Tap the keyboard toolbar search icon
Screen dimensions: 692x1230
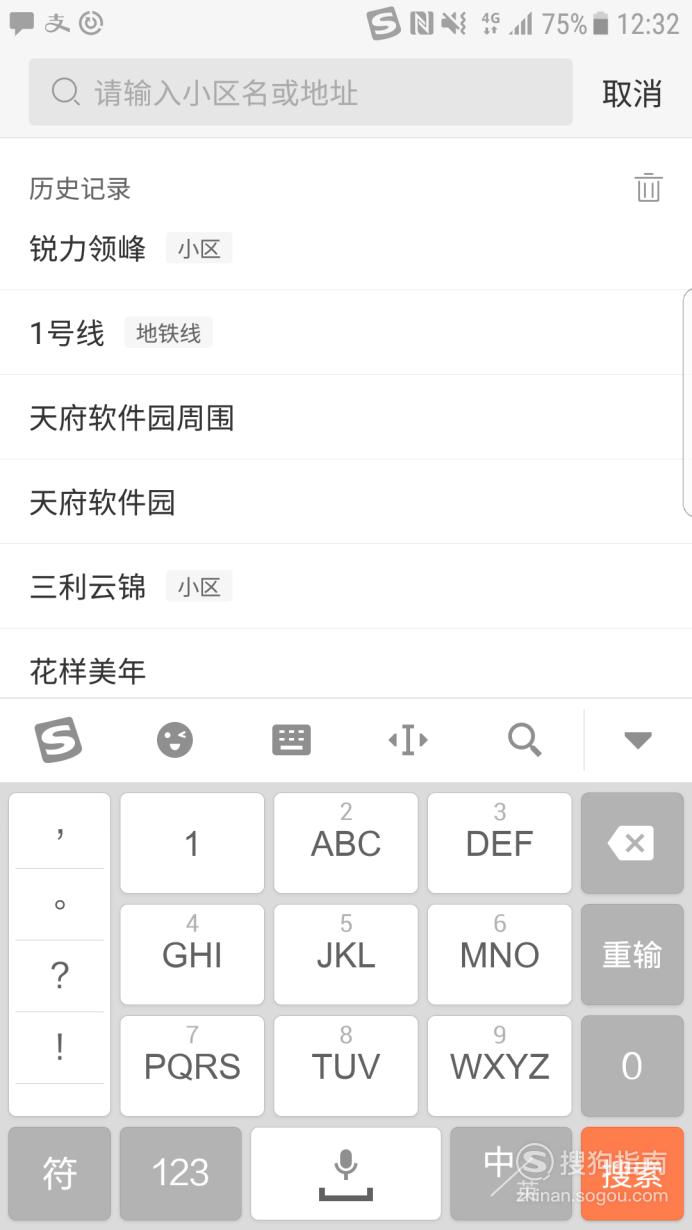point(524,740)
